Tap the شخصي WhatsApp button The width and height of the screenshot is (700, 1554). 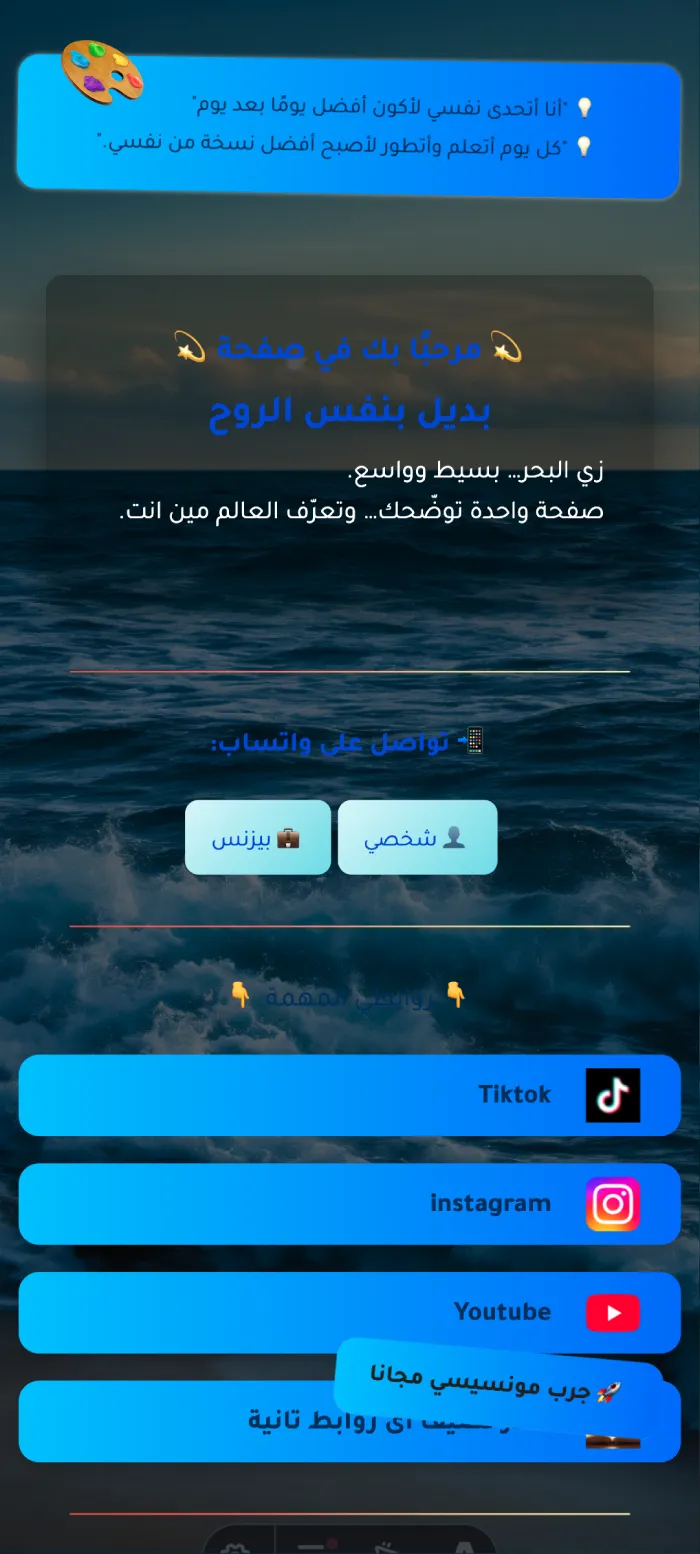coord(417,837)
